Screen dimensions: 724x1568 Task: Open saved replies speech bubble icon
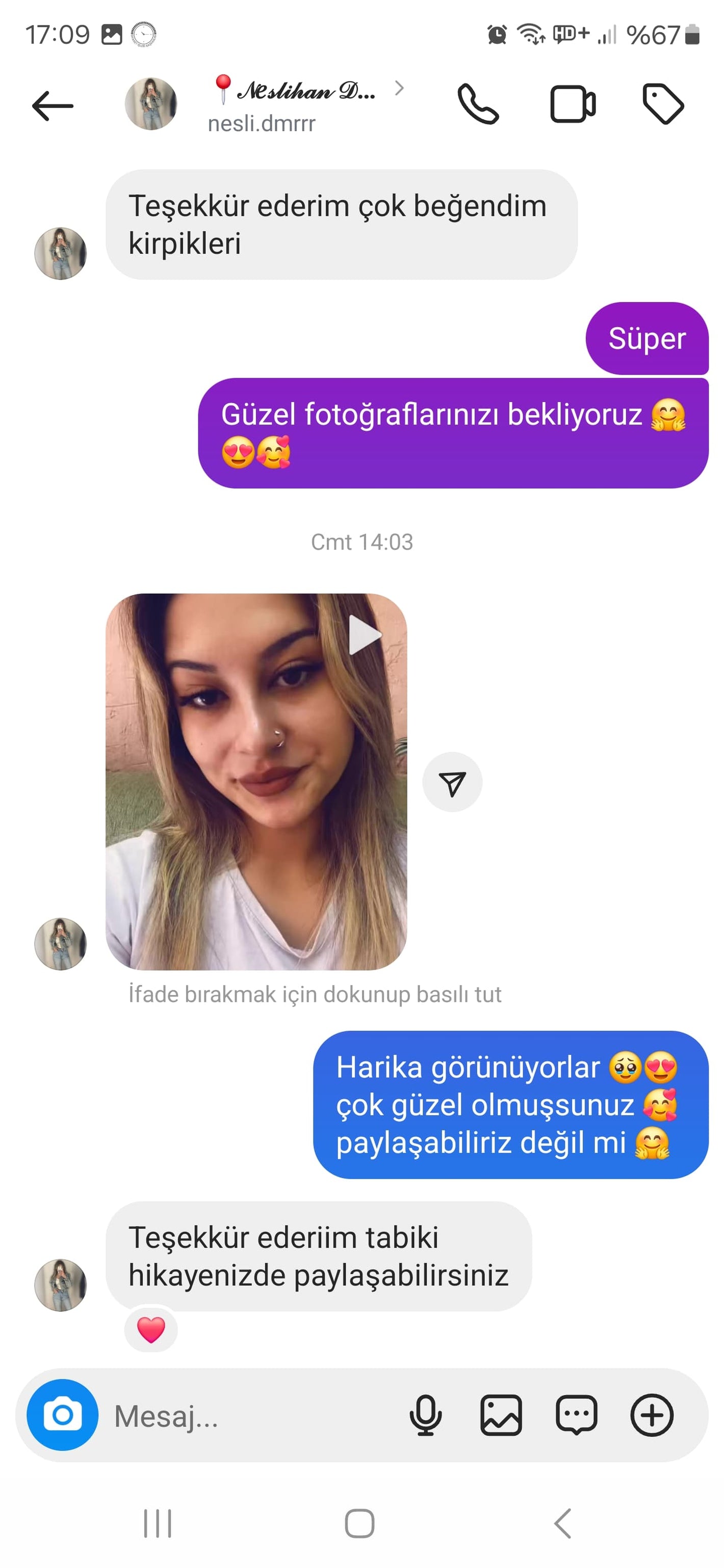click(576, 1415)
